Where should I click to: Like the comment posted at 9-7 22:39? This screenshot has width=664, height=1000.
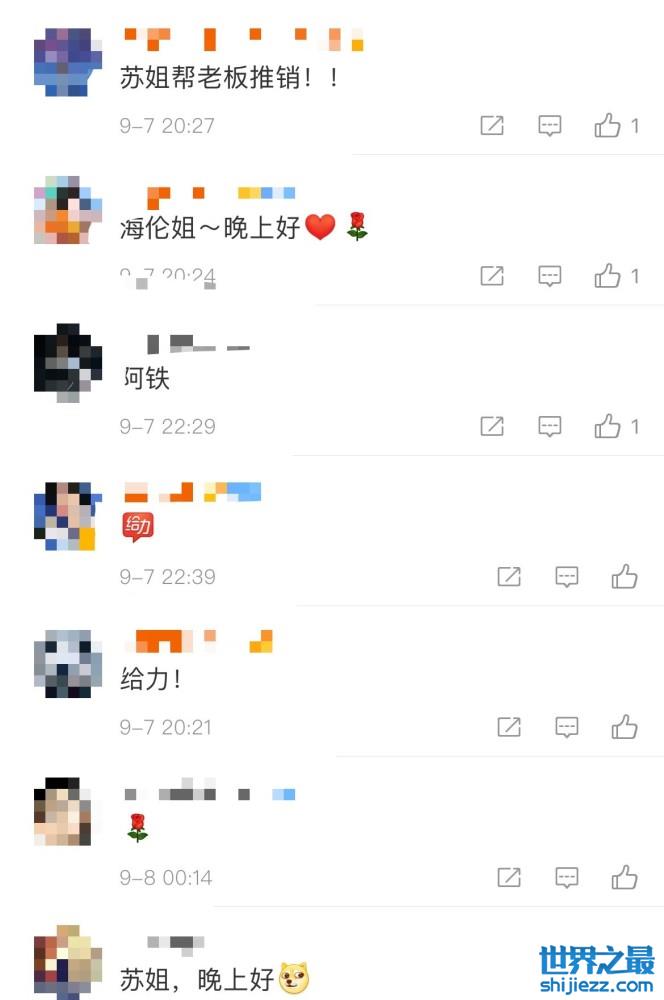[625, 577]
